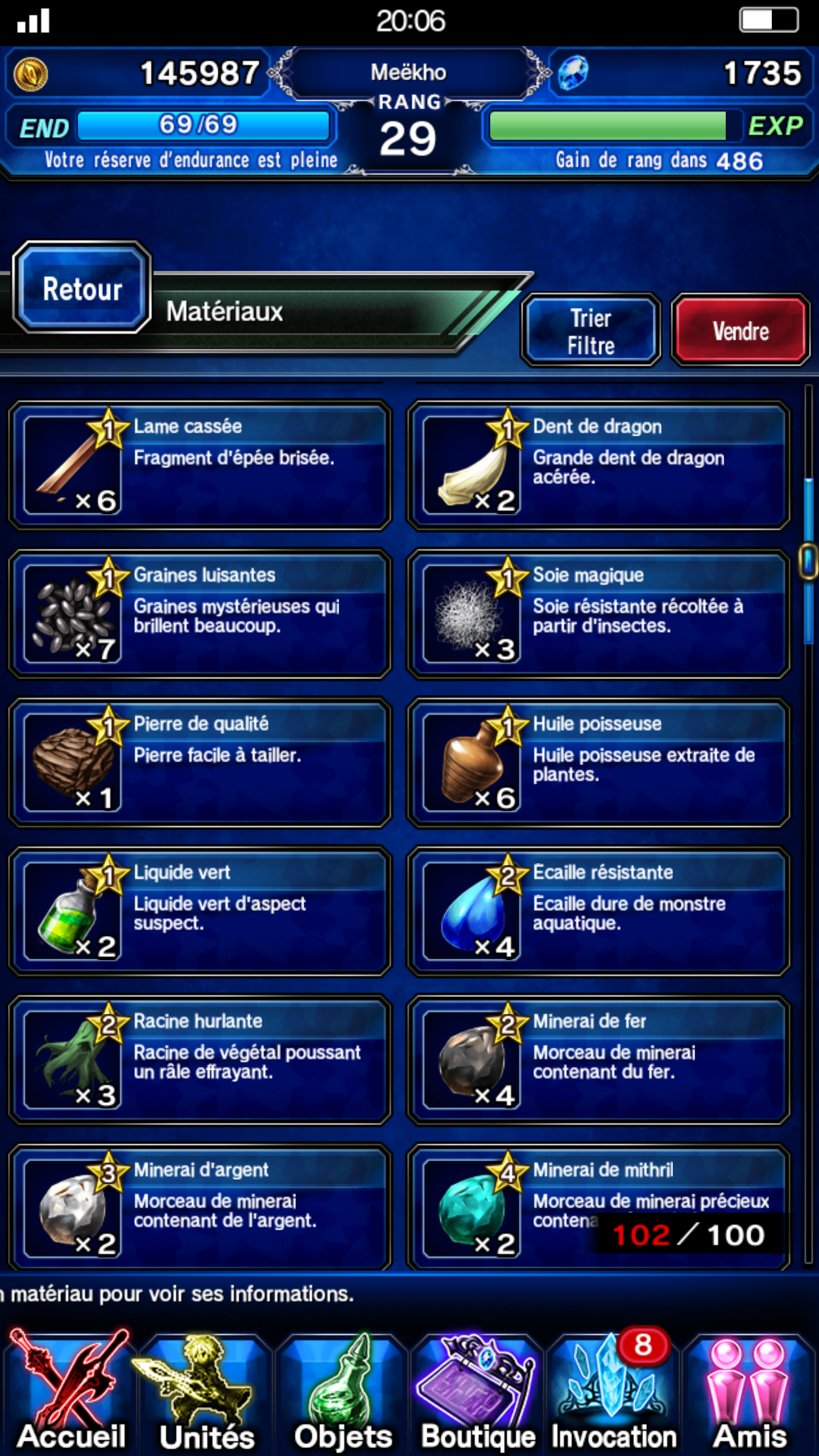Go to the Accueil tab
Image resolution: width=819 pixels, height=1456 pixels.
click(71, 1393)
